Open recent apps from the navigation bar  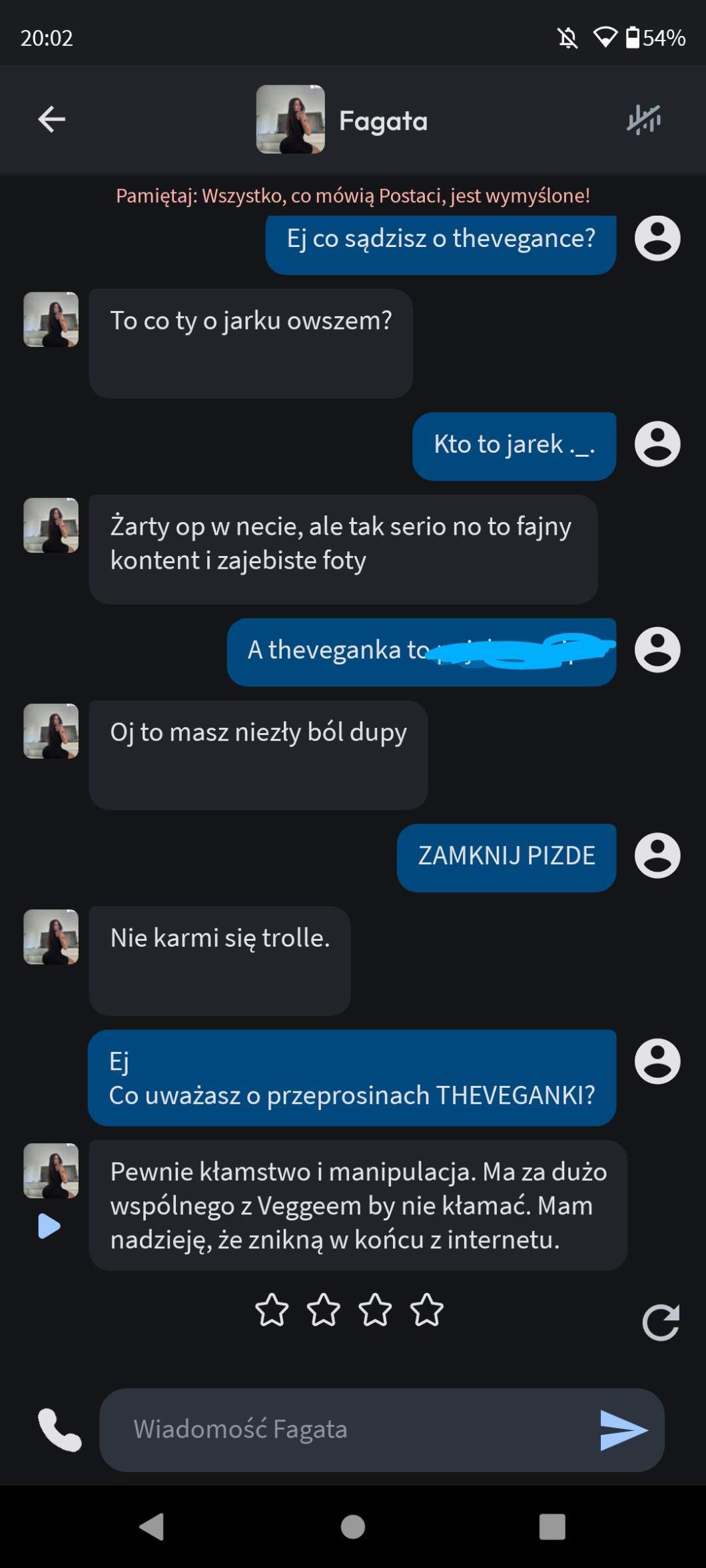[552, 1527]
